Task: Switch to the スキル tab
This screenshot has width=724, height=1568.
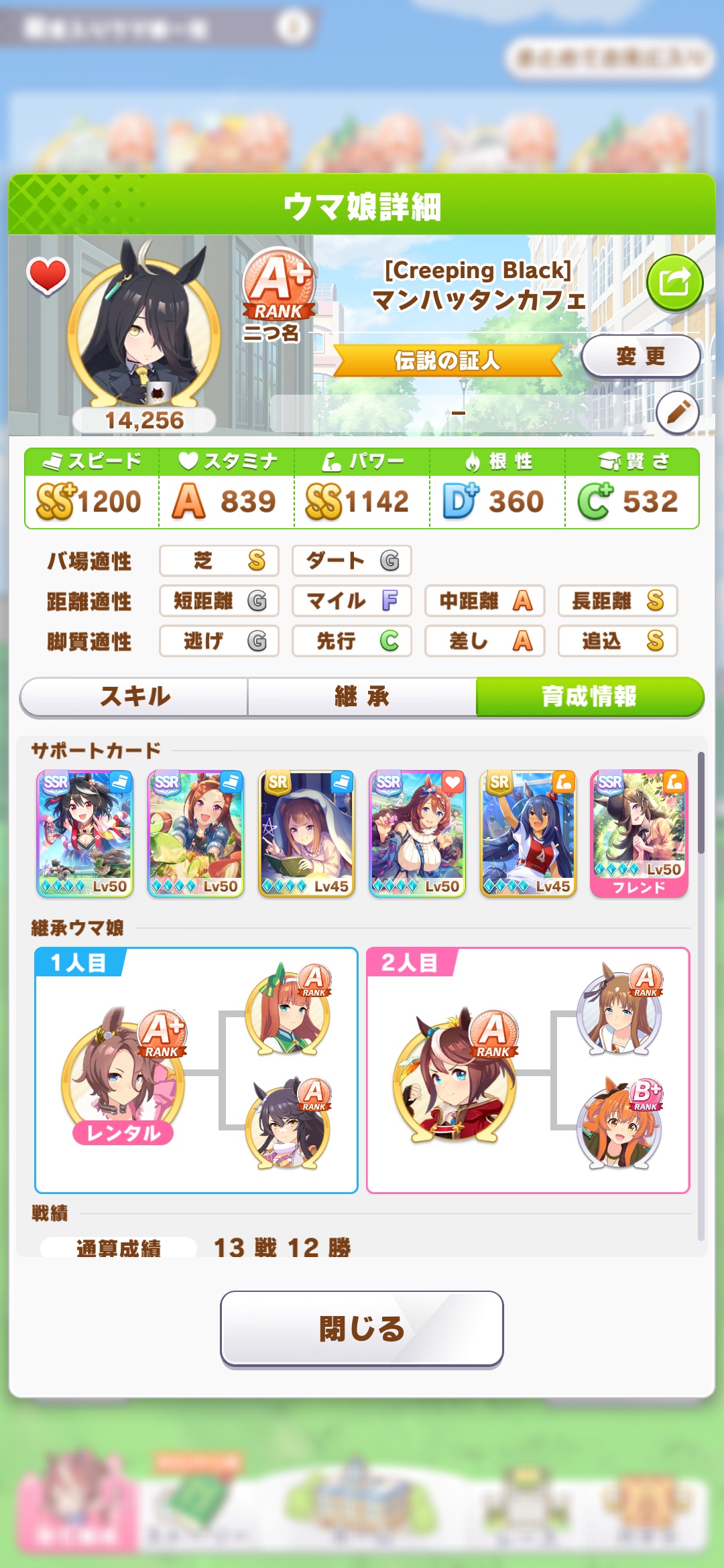Action: pos(135,697)
